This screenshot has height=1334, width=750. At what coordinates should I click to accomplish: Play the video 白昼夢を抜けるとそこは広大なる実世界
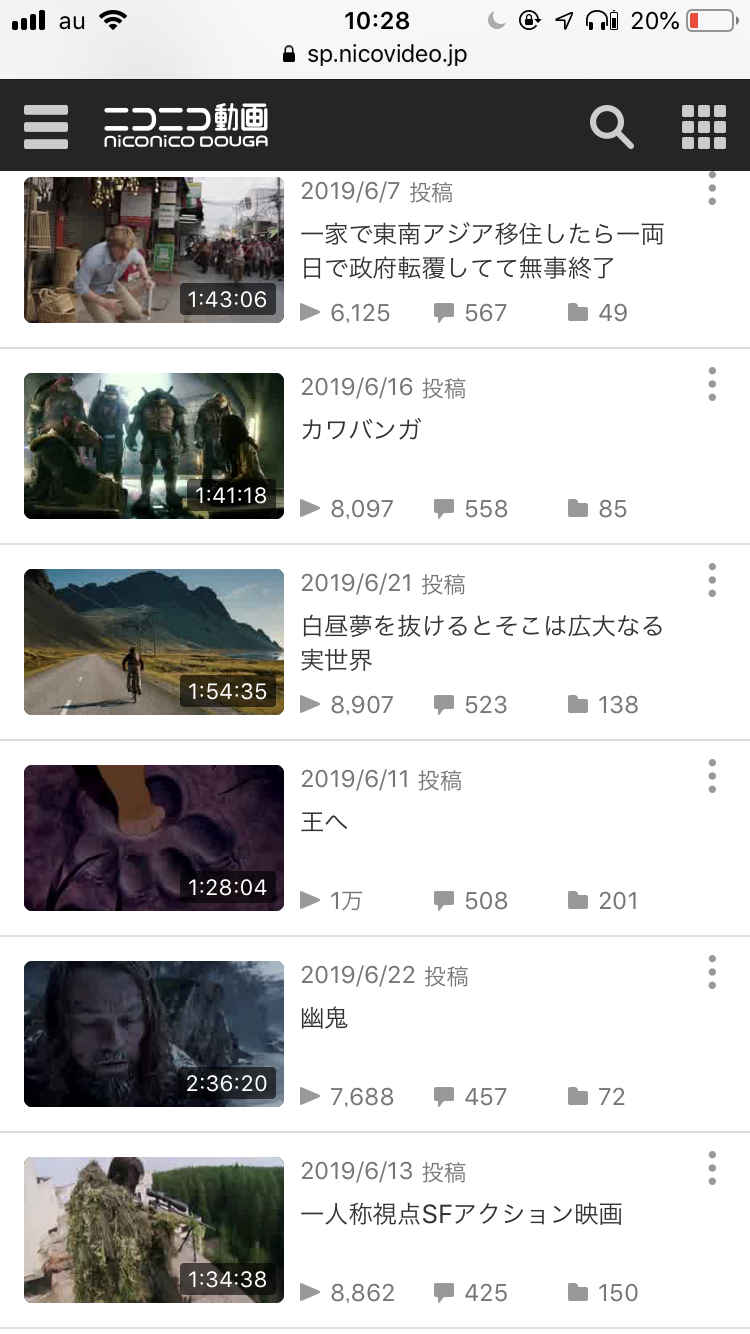482,643
